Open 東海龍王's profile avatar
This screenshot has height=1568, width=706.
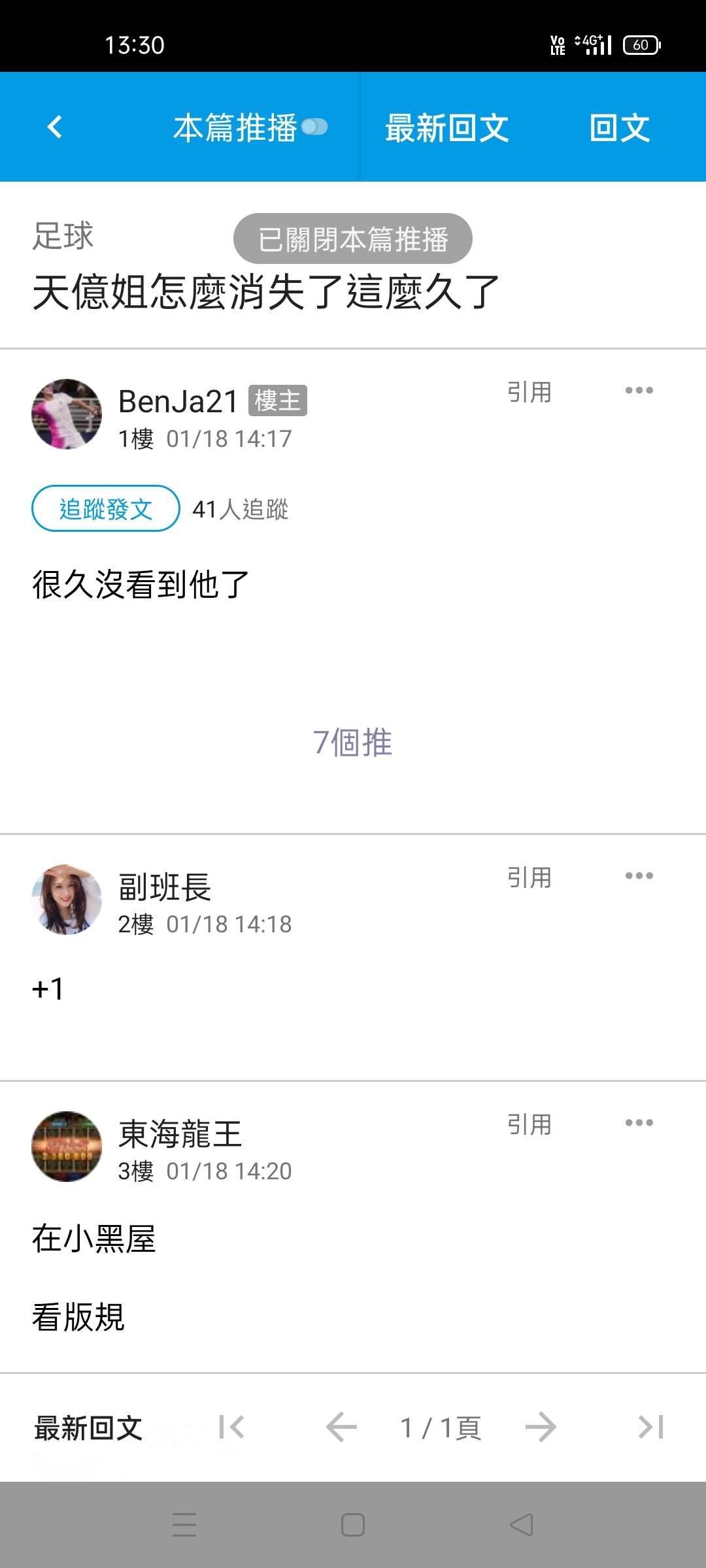(x=67, y=1147)
